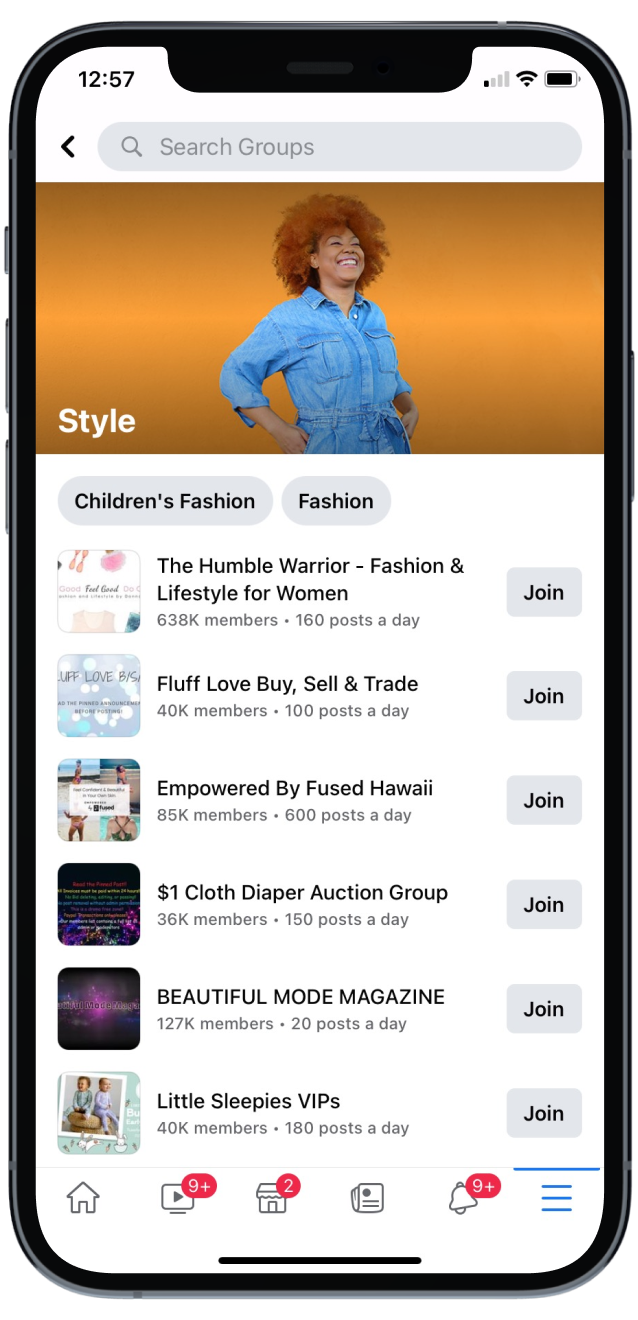The height and width of the screenshot is (1320, 638).
Task: Join The Humble Warrior group
Action: coord(543,592)
